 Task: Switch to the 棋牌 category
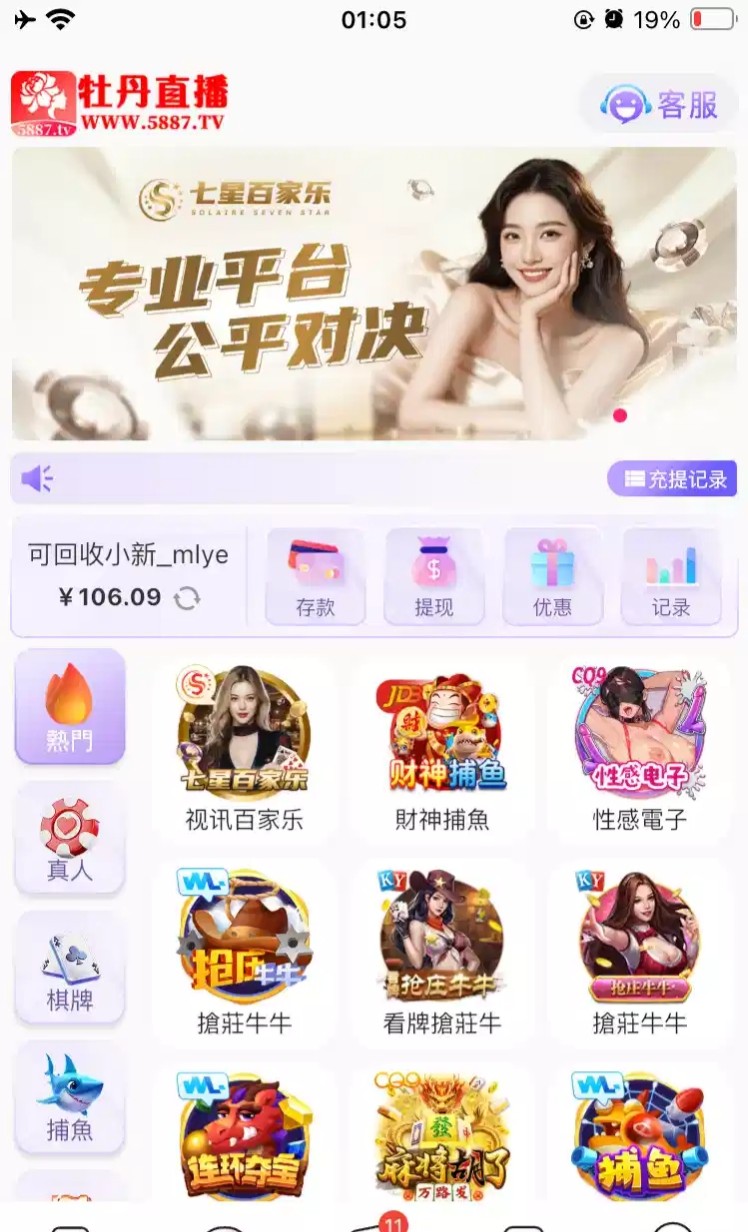click(x=70, y=968)
